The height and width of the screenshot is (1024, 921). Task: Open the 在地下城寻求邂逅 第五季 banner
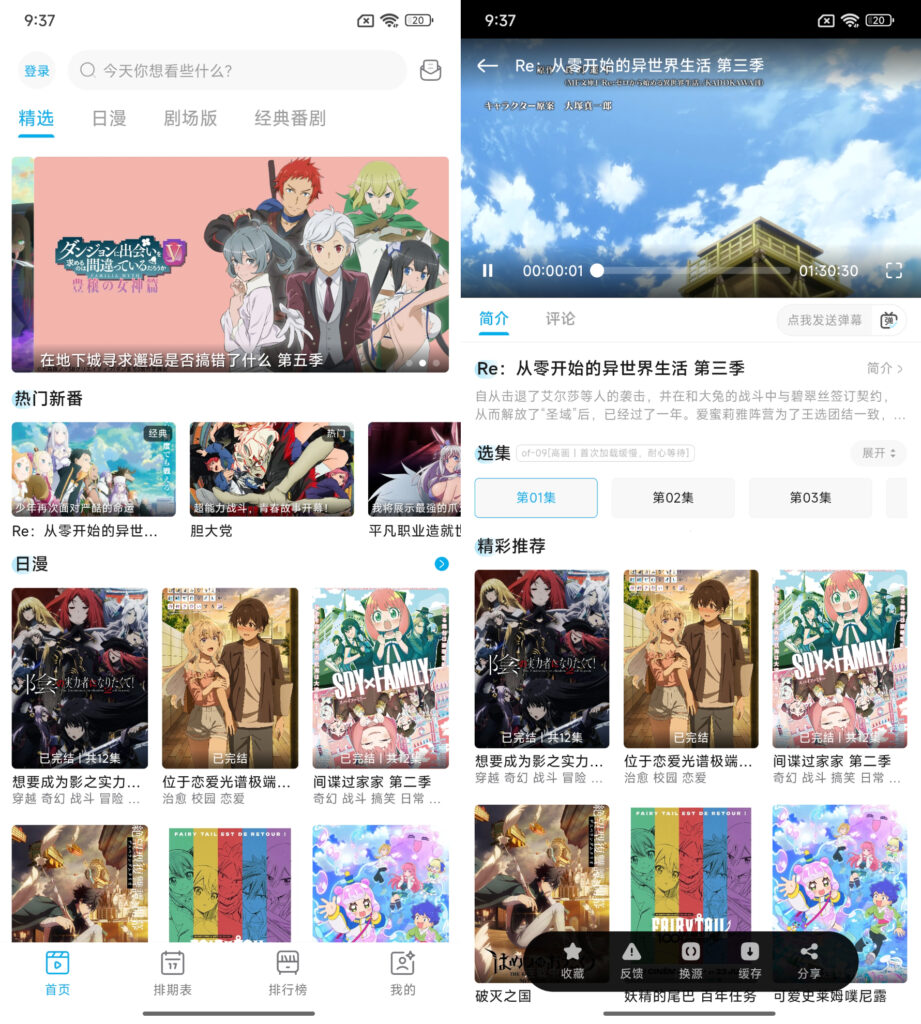click(x=240, y=264)
